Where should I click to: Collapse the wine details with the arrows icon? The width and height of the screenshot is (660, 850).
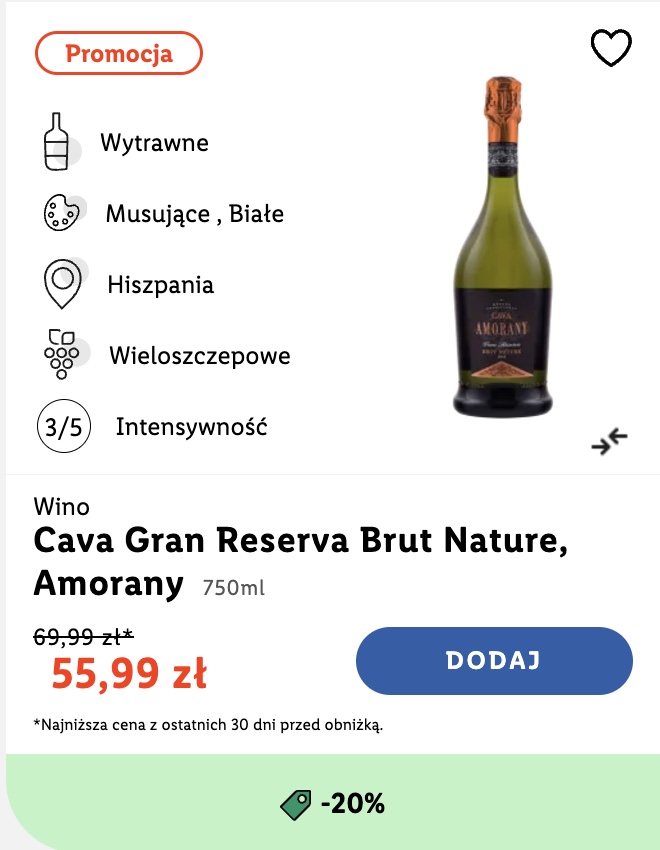[x=608, y=441]
